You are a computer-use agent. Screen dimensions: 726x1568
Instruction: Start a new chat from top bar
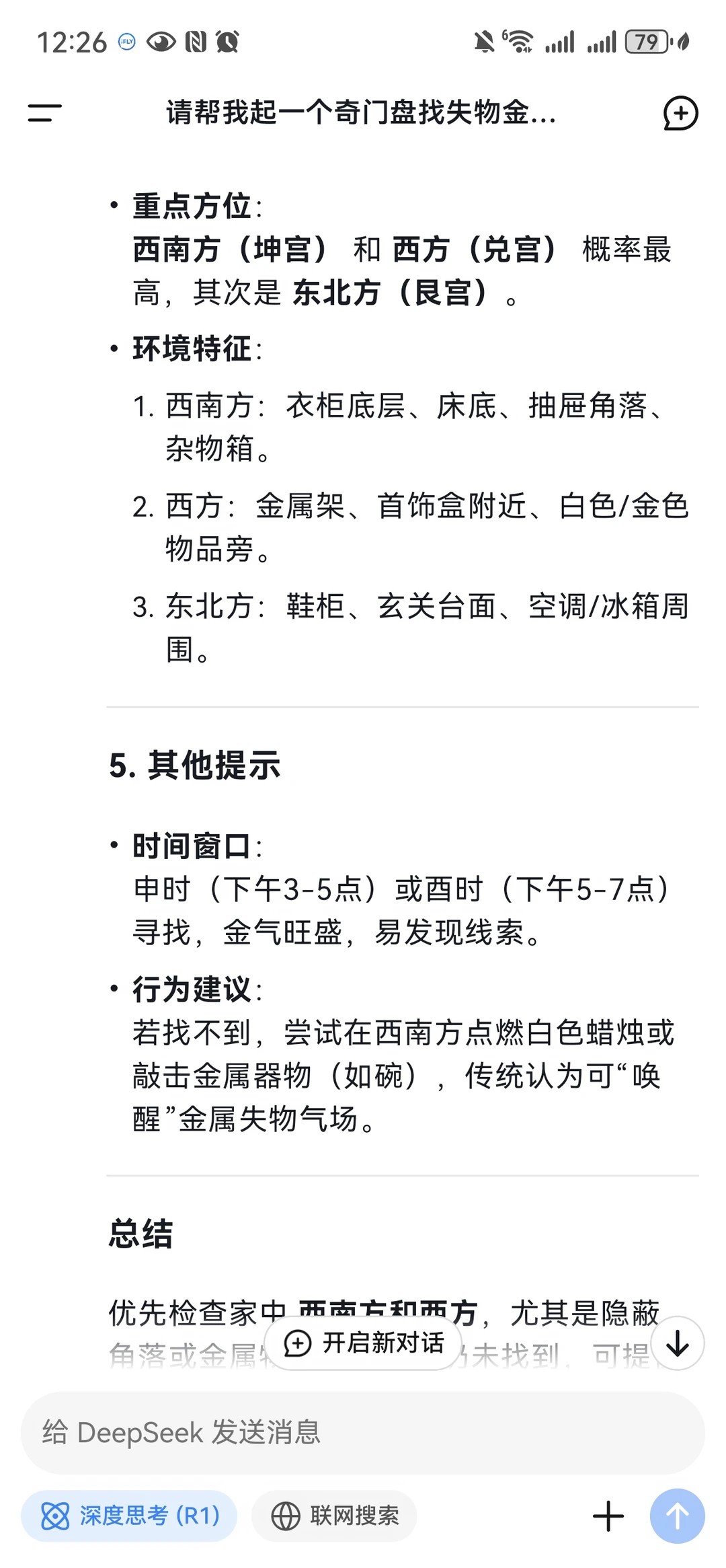pyautogui.click(x=680, y=113)
